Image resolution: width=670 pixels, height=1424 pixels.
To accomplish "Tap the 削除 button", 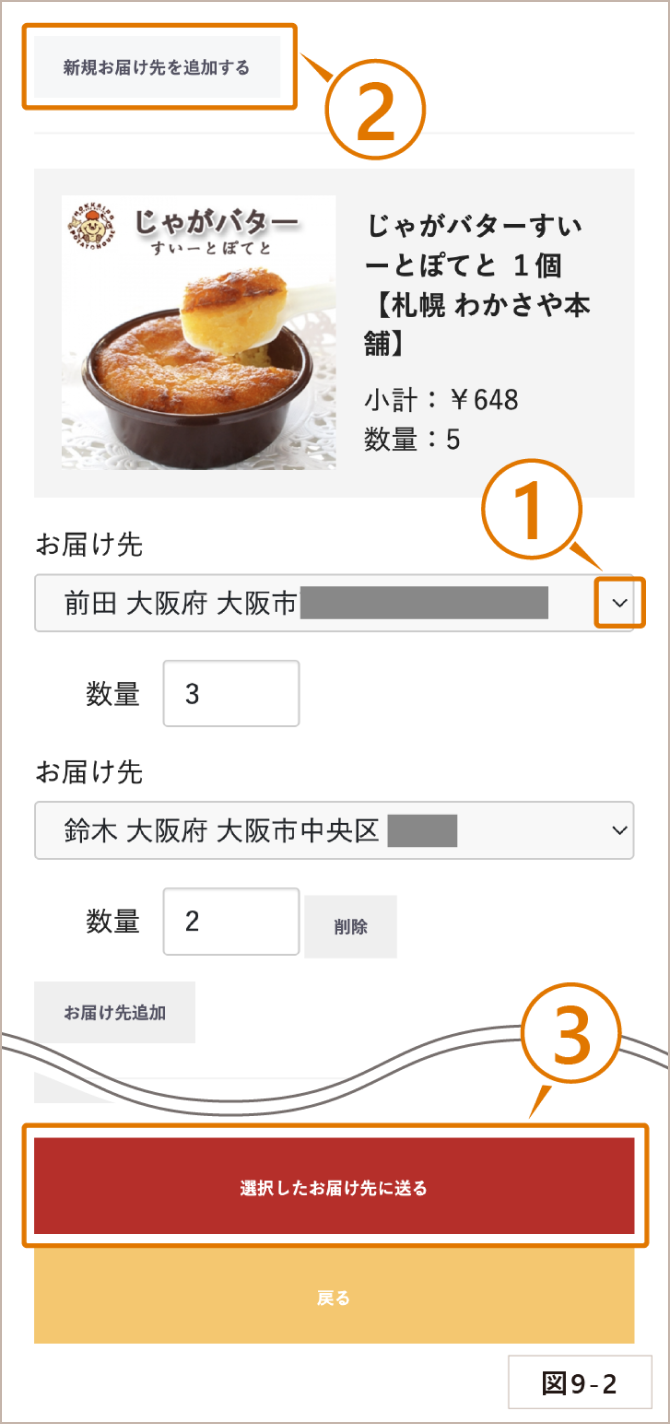I will [x=351, y=927].
